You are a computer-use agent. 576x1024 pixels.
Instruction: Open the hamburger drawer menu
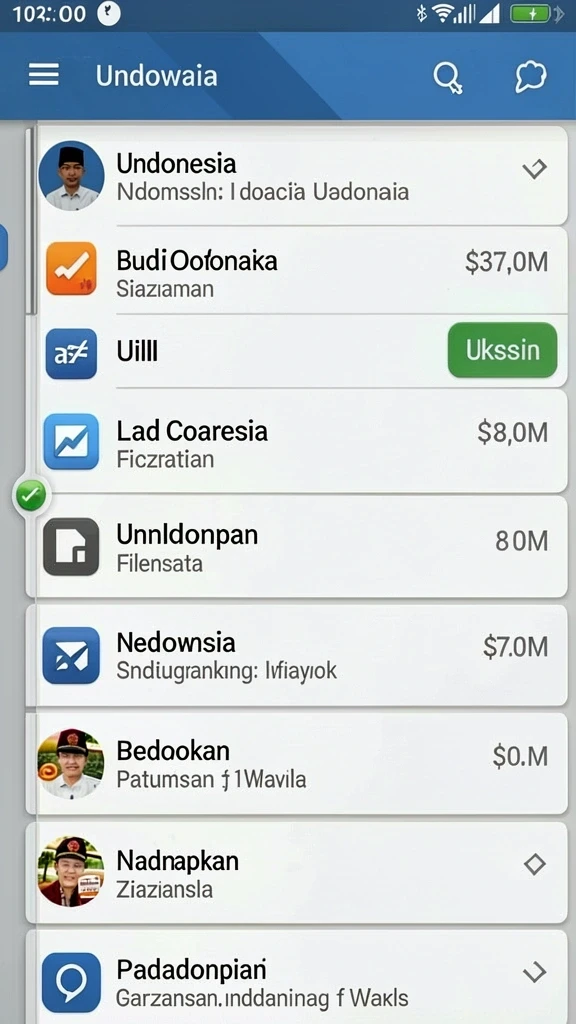[x=44, y=75]
